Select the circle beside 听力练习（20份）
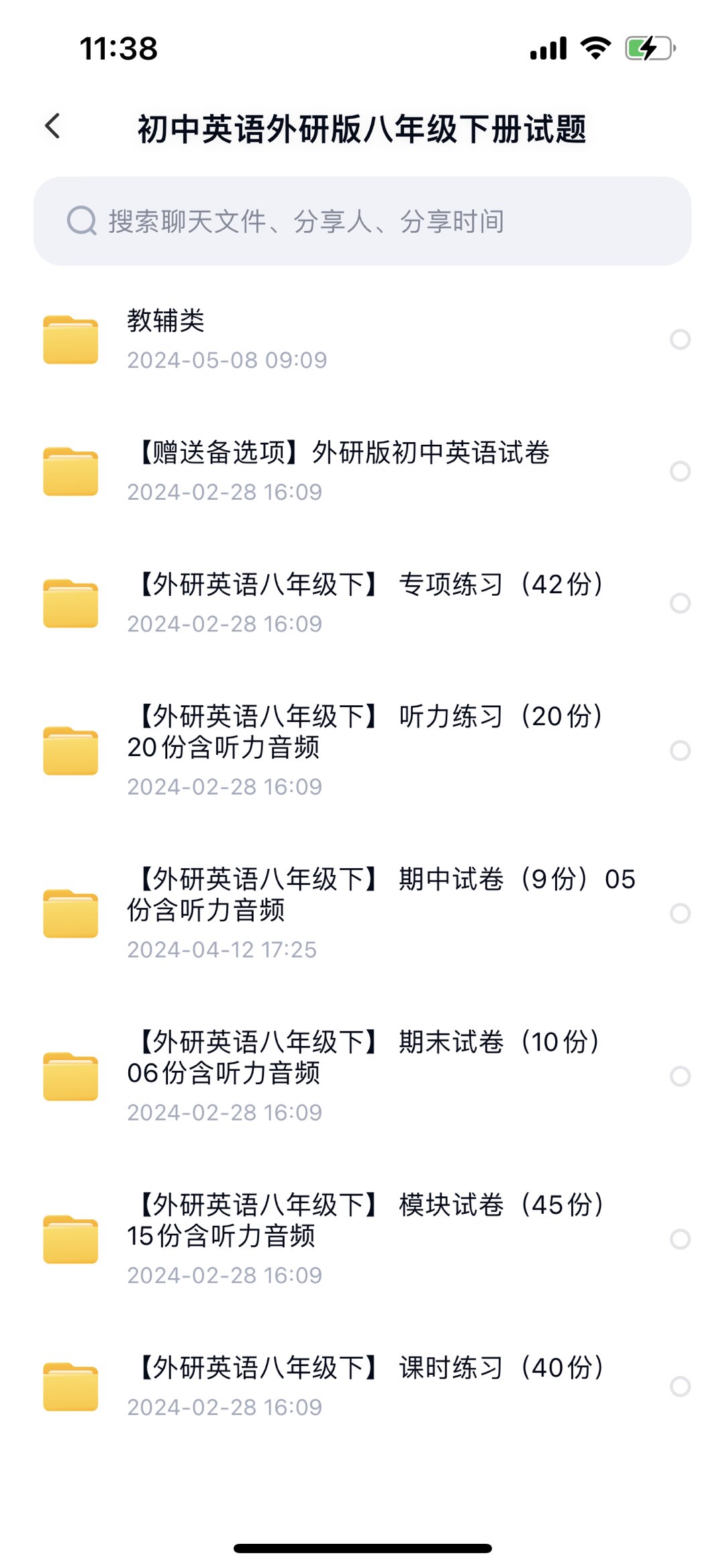725x1568 pixels. pos(680,750)
